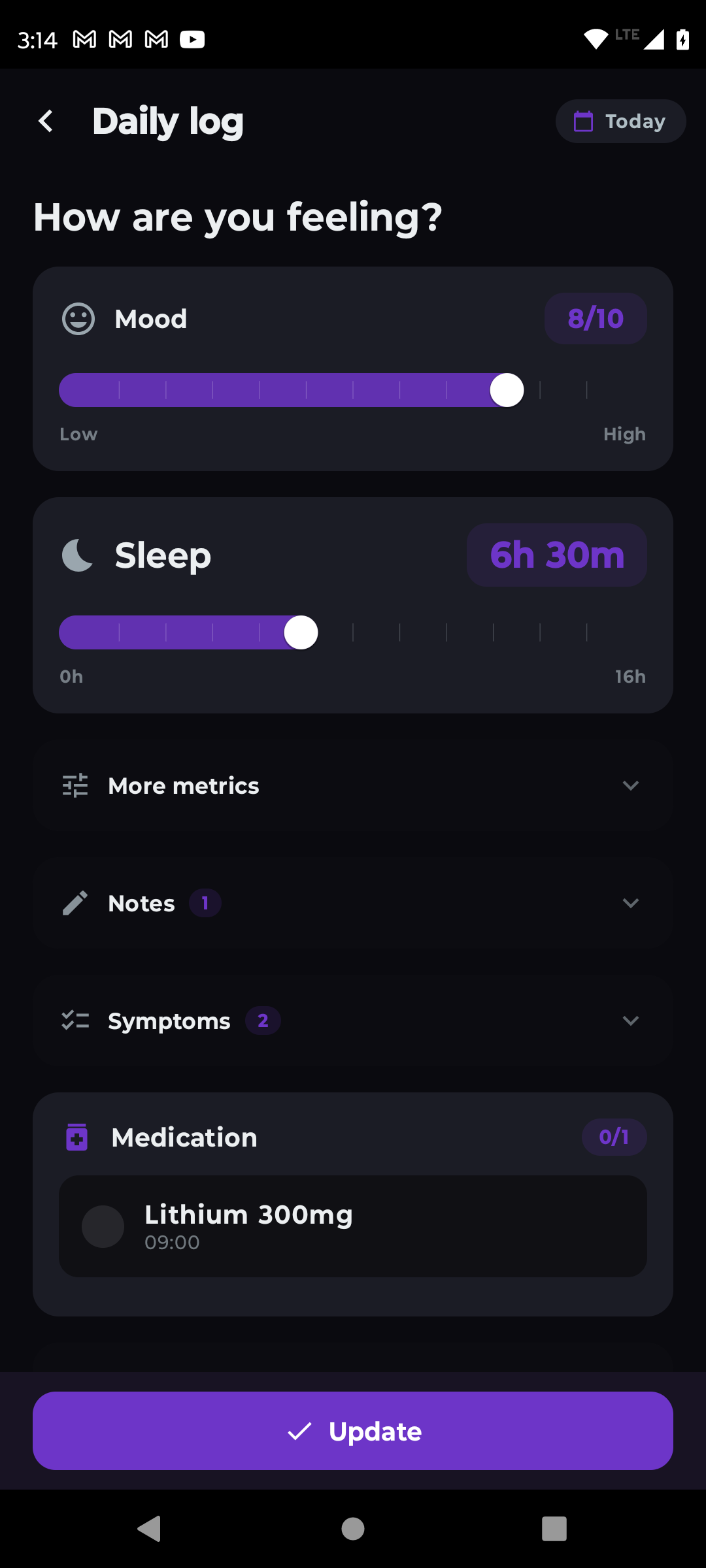Click the sliders icon beside More metrics
Screen dimensions: 706x1568
pyautogui.click(x=75, y=785)
